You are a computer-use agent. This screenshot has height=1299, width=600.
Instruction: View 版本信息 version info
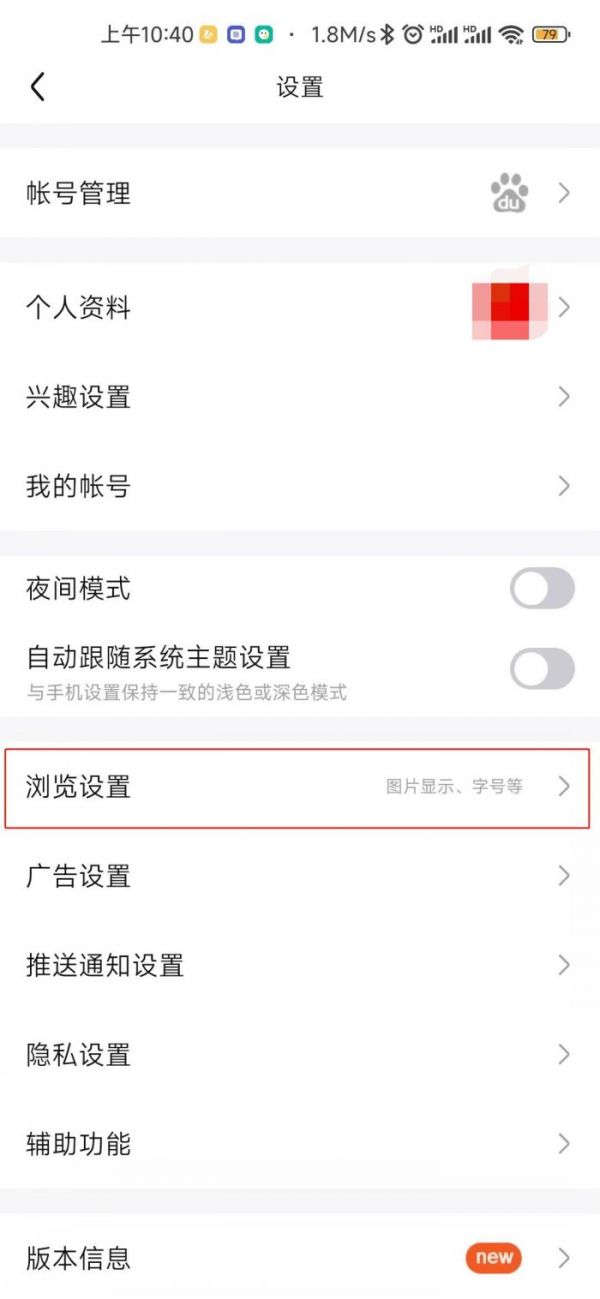tap(300, 1257)
